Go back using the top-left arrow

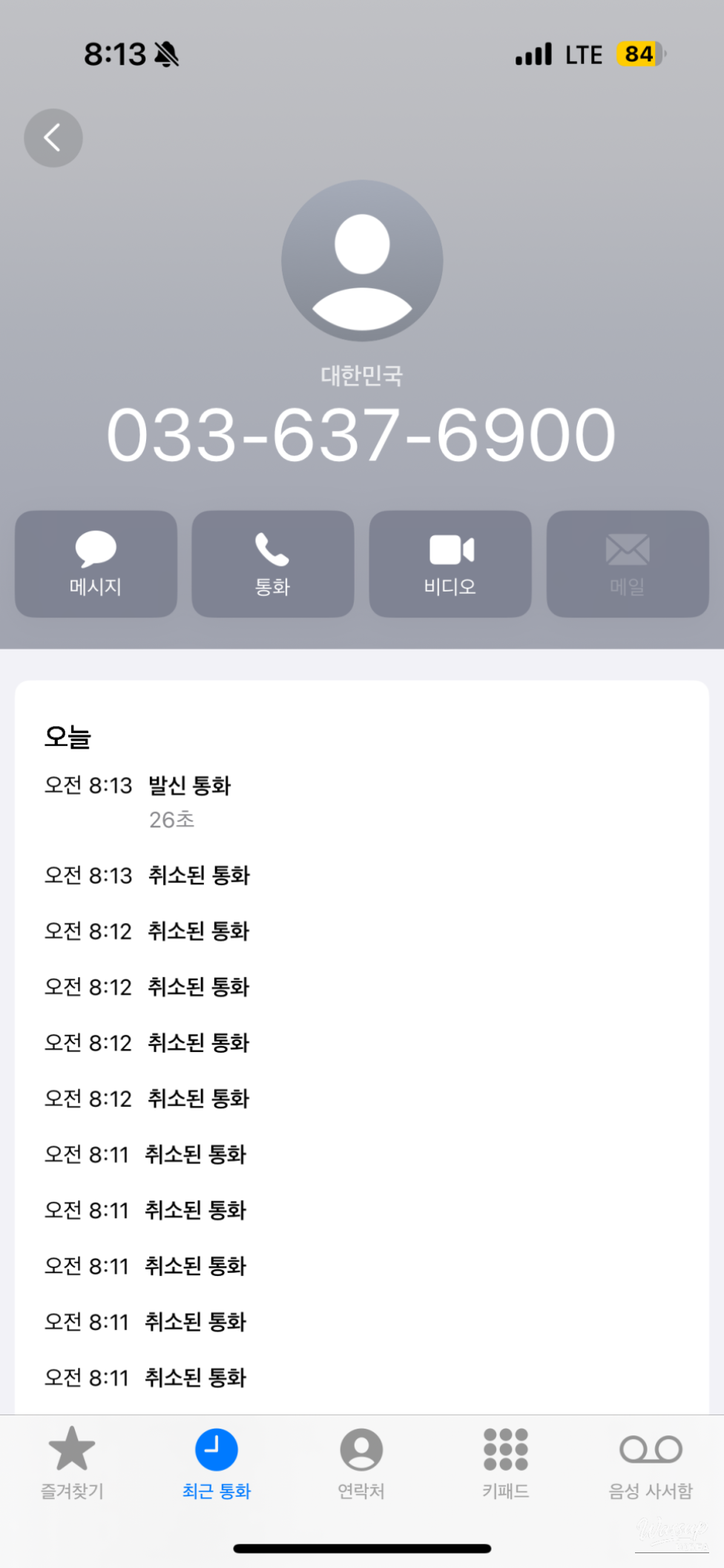tap(53, 138)
